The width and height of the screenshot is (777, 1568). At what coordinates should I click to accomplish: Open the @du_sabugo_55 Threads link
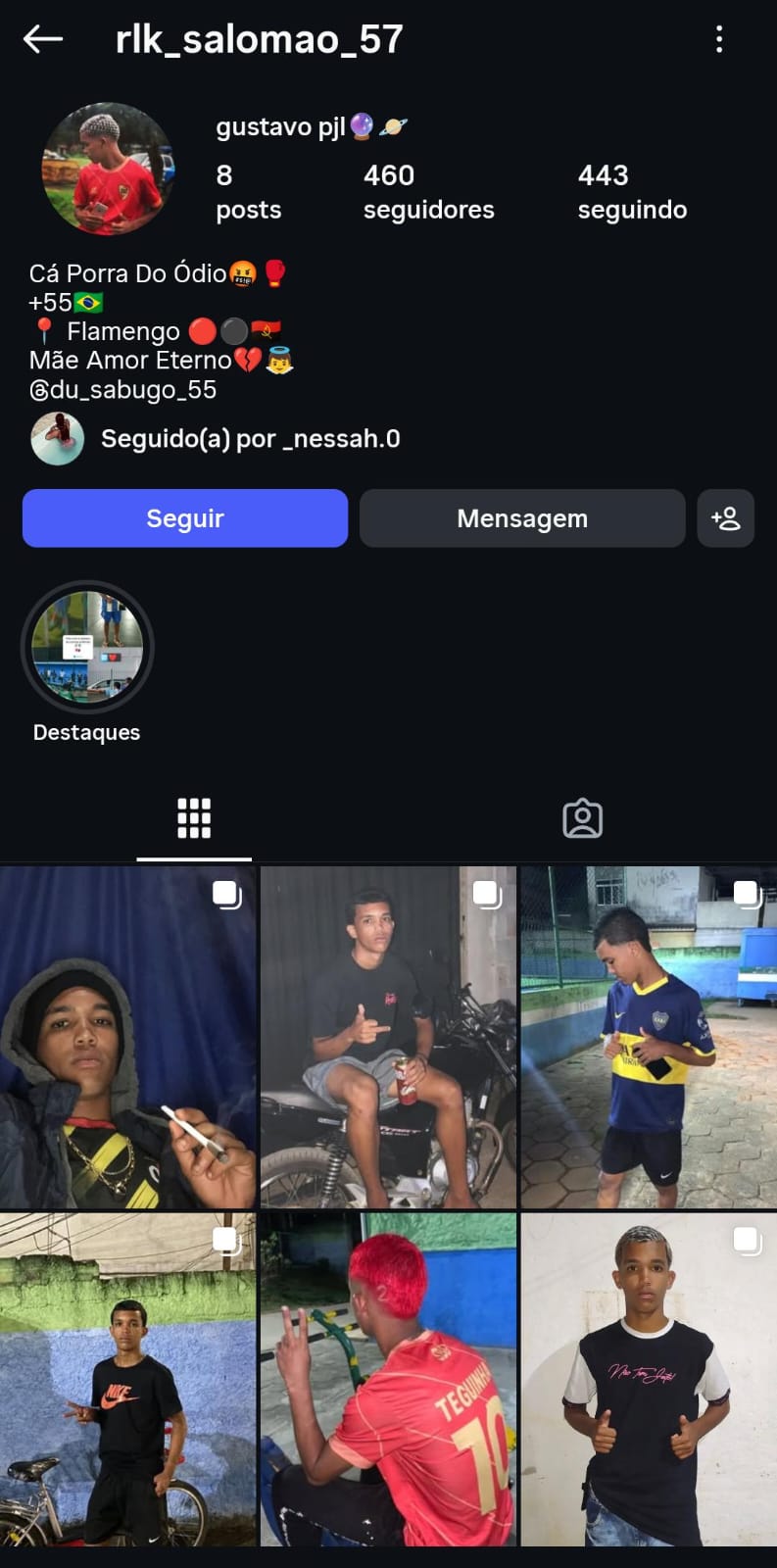pos(122,390)
